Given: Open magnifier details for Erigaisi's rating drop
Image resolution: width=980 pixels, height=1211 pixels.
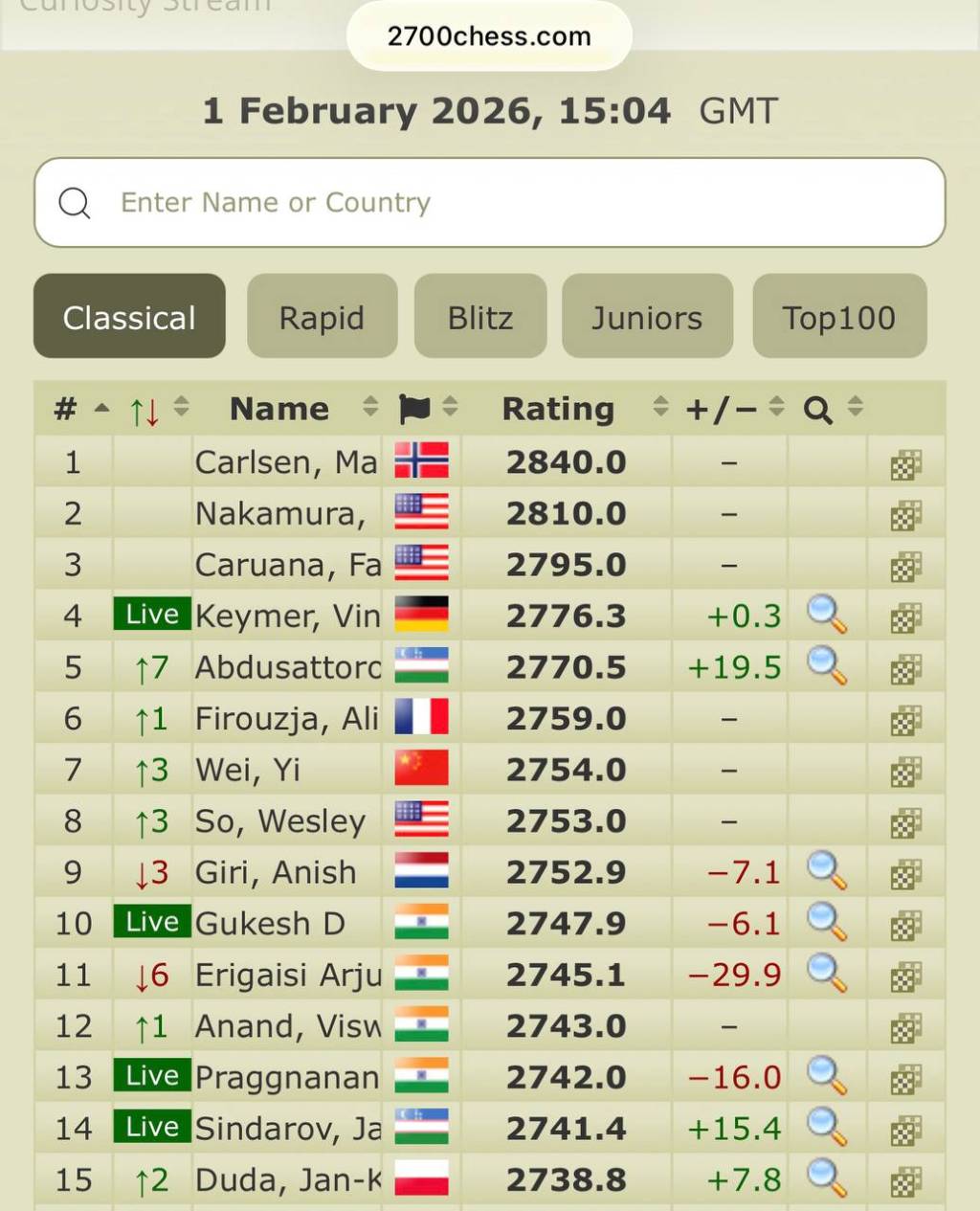Looking at the screenshot, I should click(x=827, y=974).
